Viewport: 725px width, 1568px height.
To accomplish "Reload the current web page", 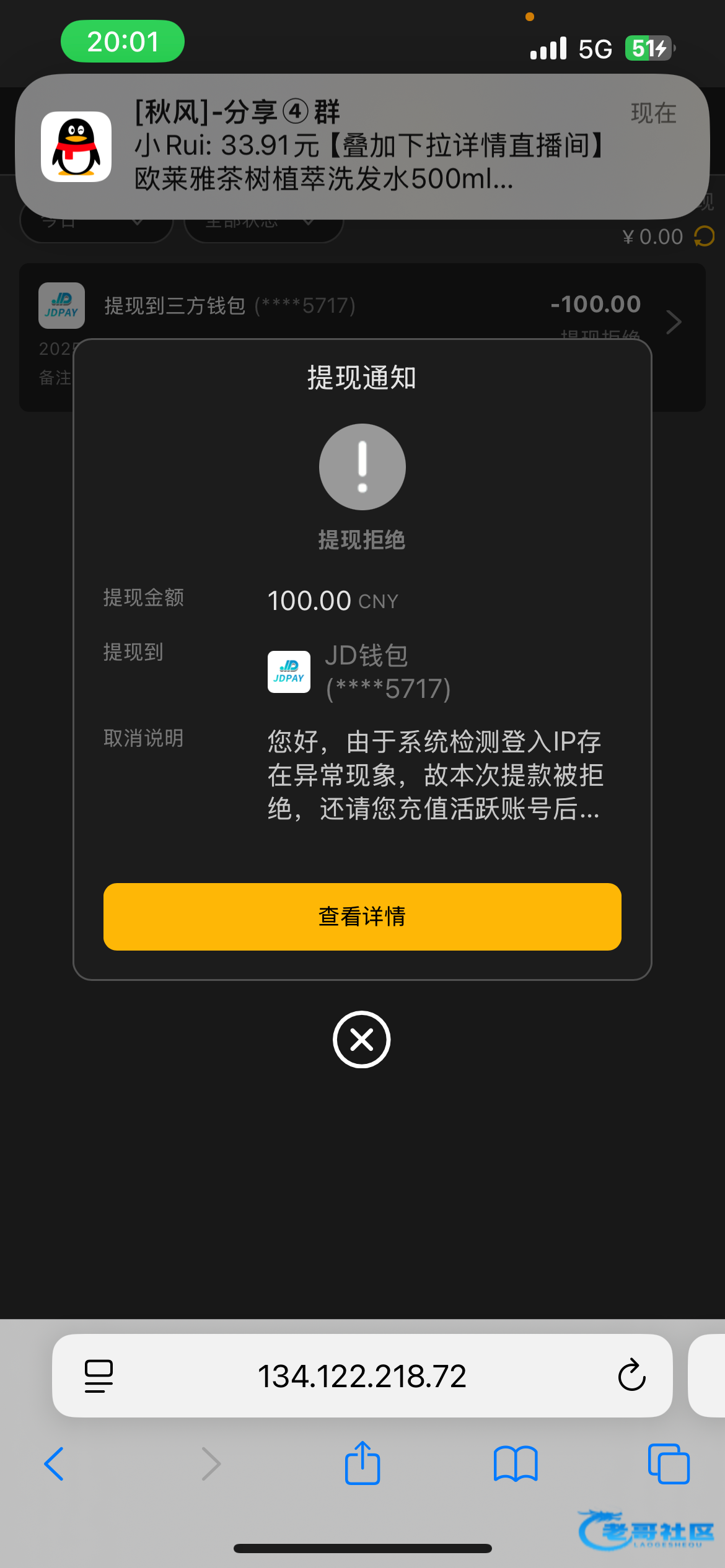I will click(631, 1376).
